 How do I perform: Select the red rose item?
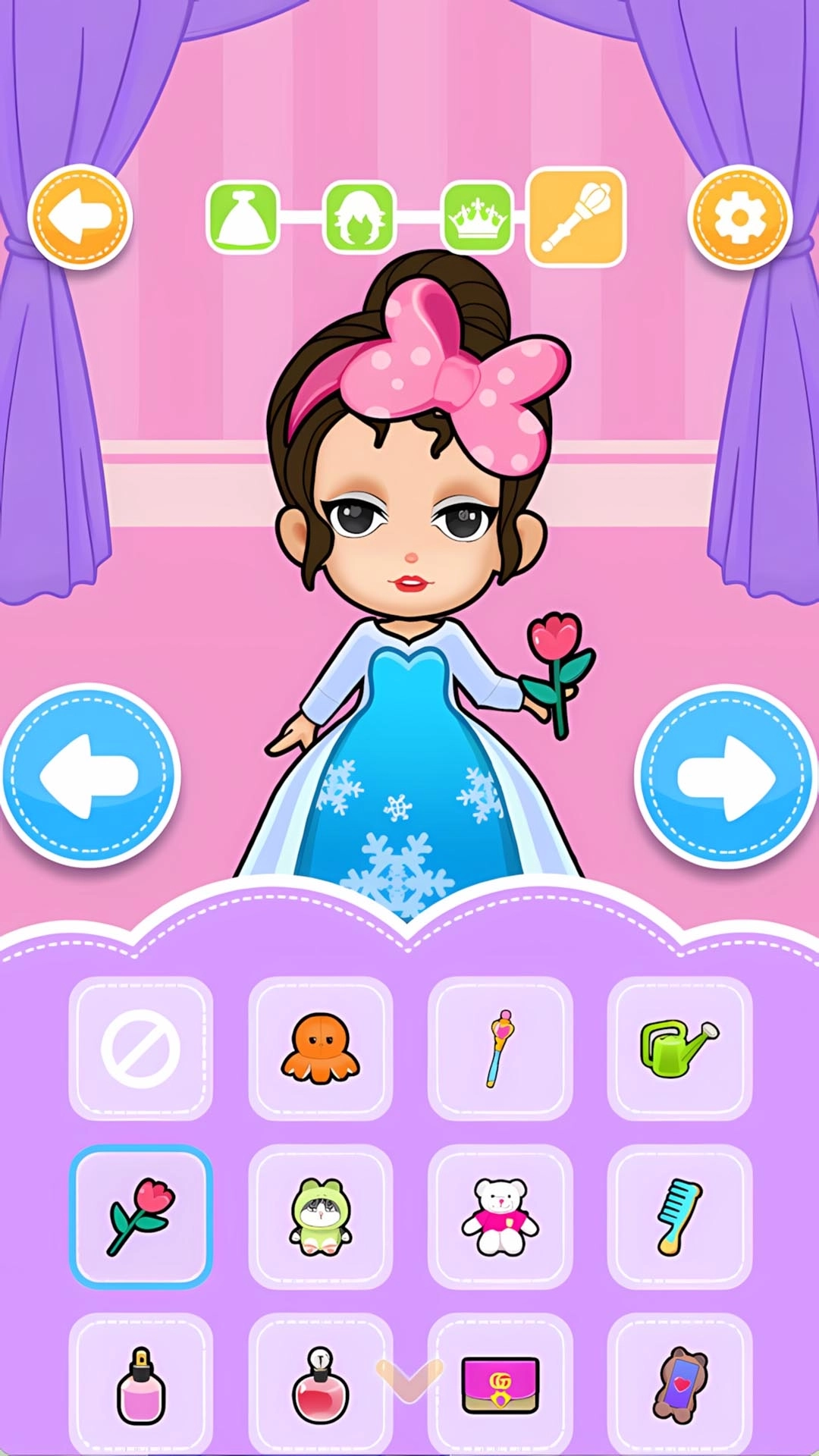(x=141, y=1216)
